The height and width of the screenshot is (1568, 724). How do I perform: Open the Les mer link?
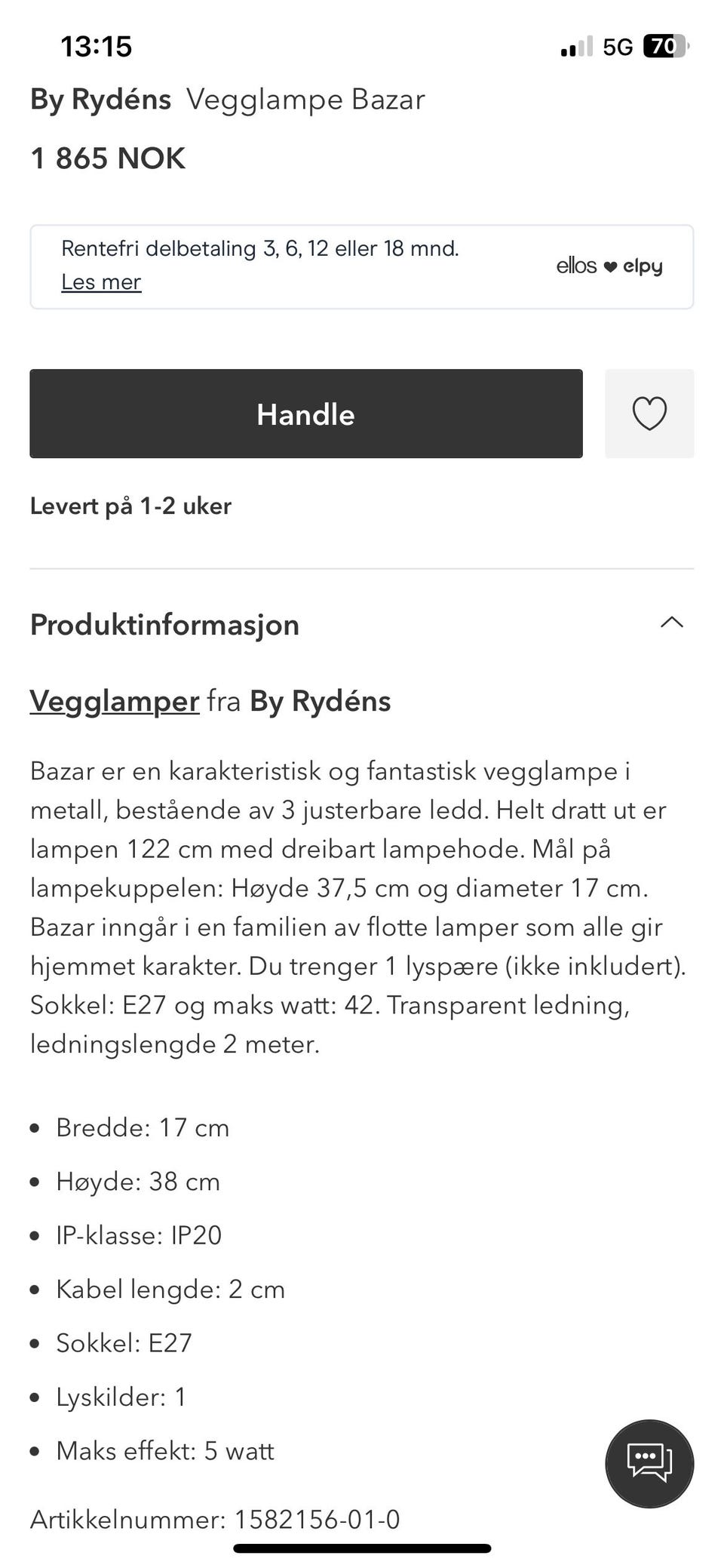tap(101, 281)
